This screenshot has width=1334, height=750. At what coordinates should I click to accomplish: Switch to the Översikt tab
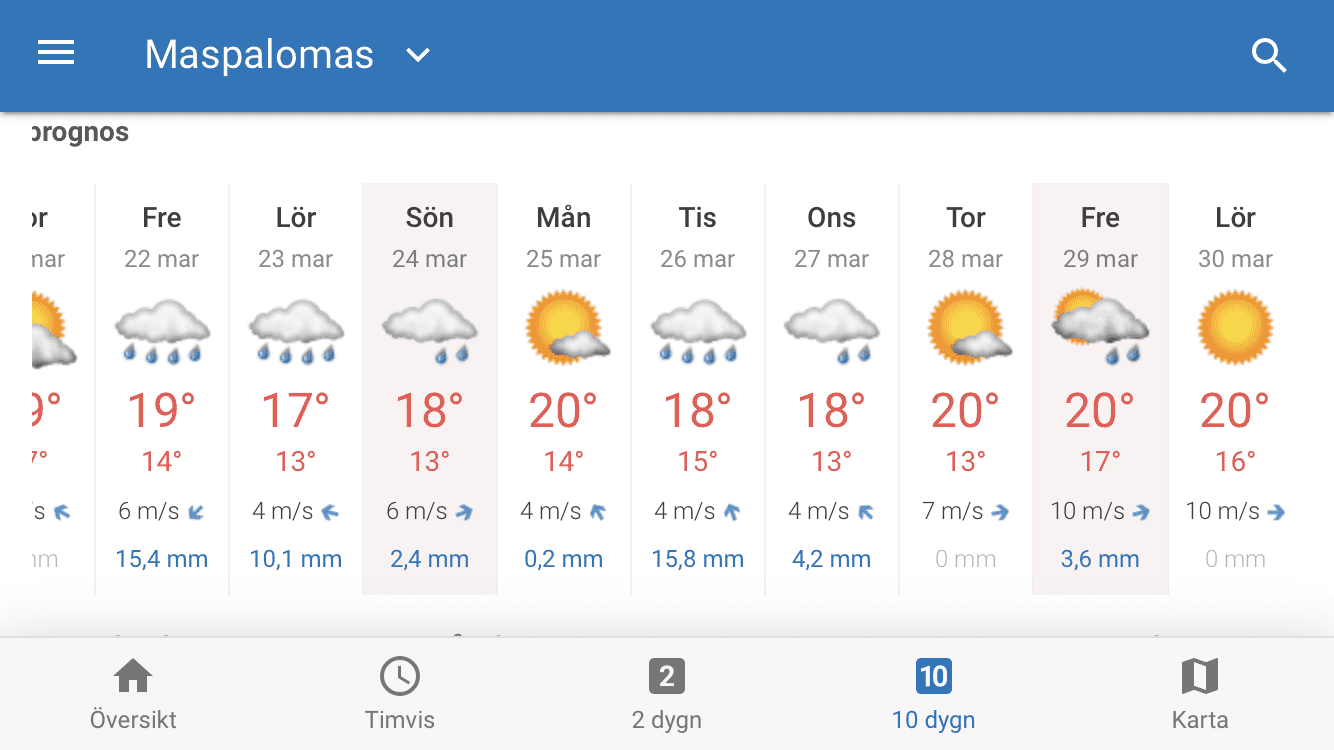pos(133,695)
